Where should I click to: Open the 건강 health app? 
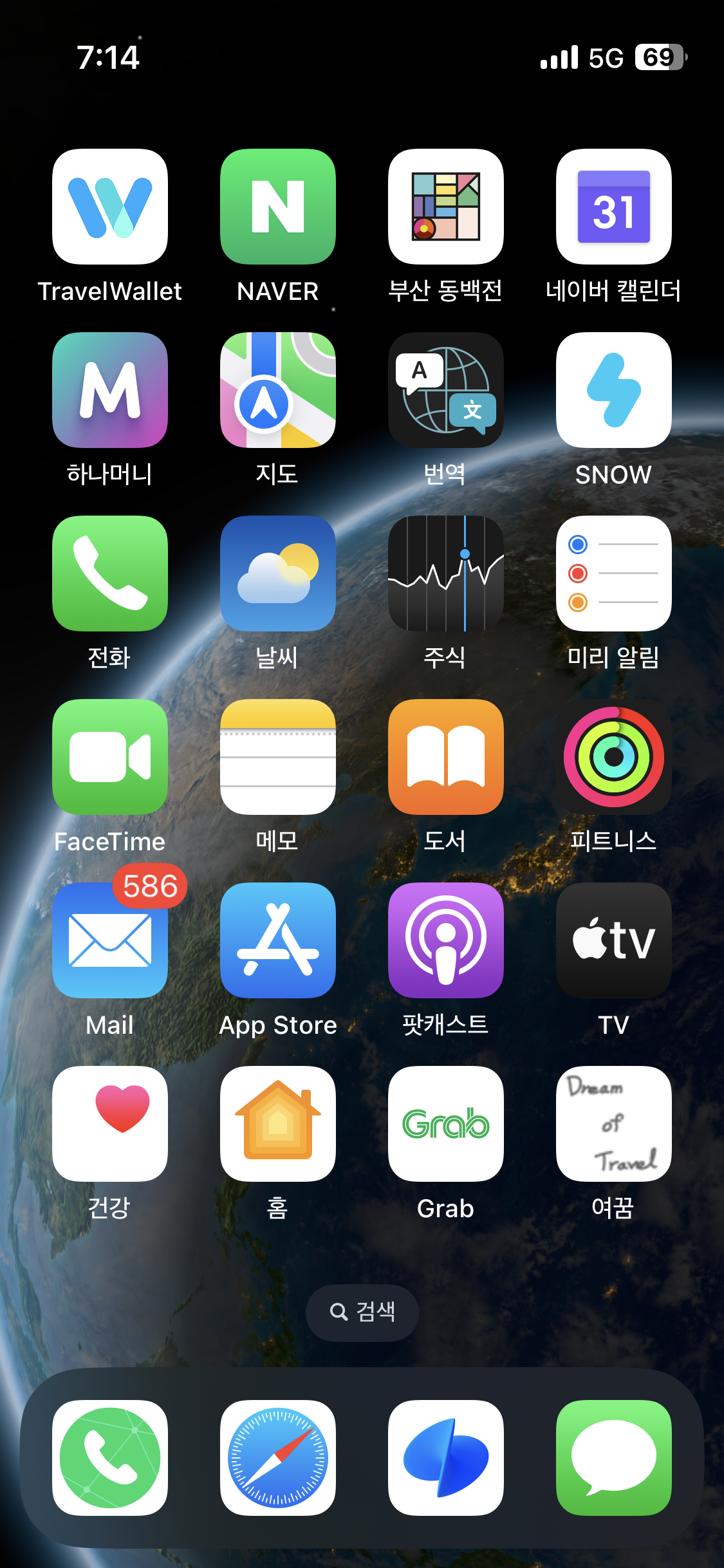click(x=110, y=1124)
